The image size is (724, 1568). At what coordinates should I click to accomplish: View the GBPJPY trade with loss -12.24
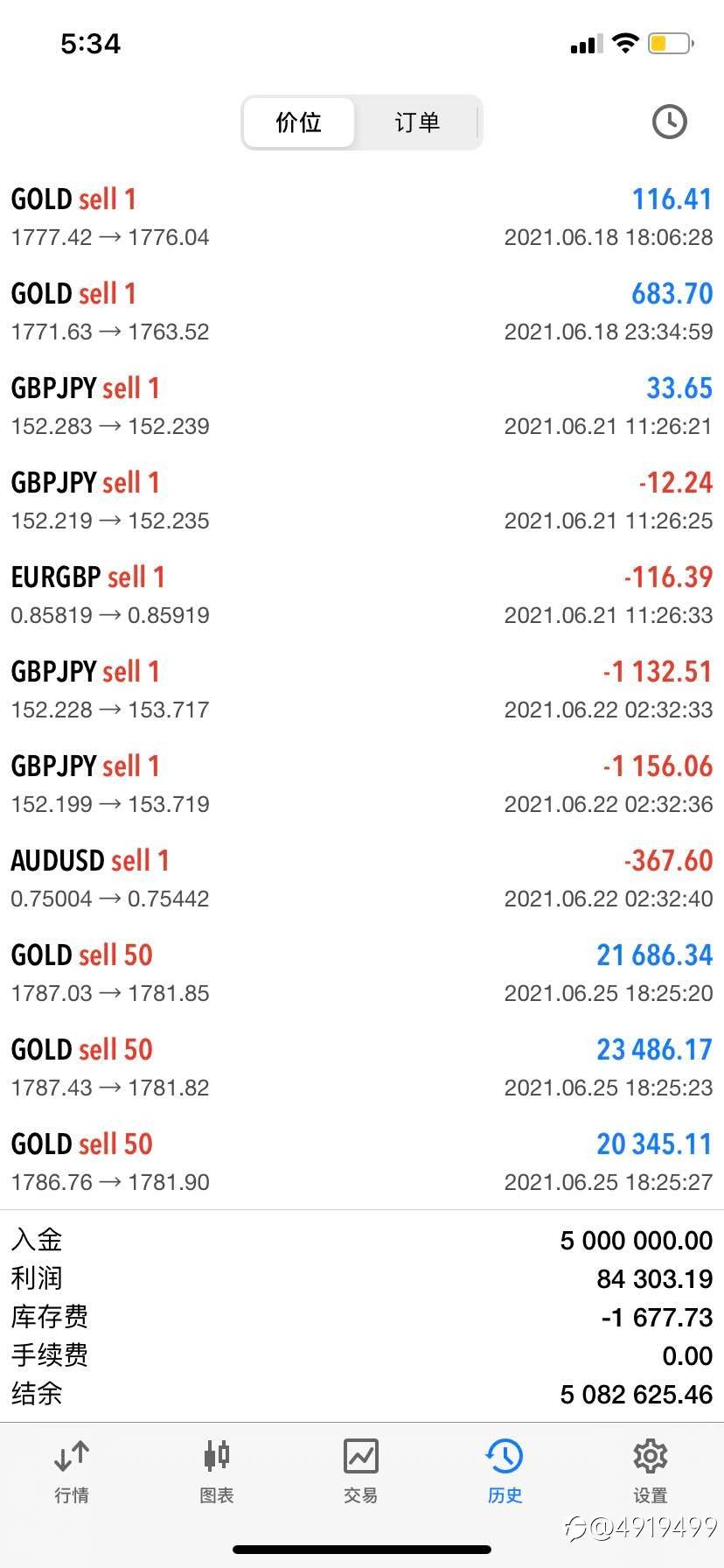pos(362,500)
